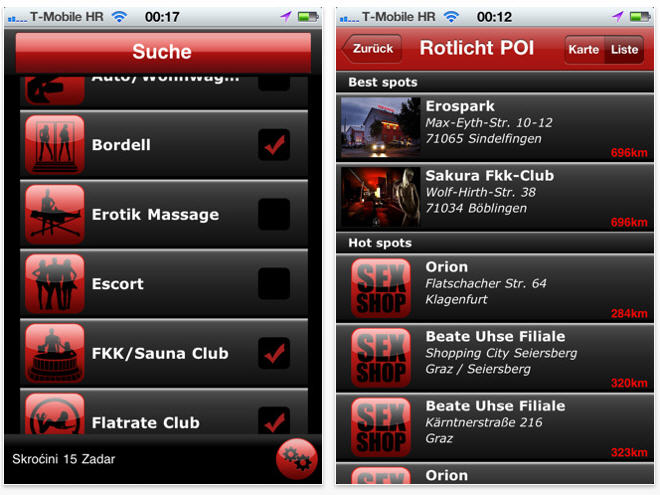Enable the Erotik Massage checkbox
Viewport: 660px width, 495px height.
point(274,214)
